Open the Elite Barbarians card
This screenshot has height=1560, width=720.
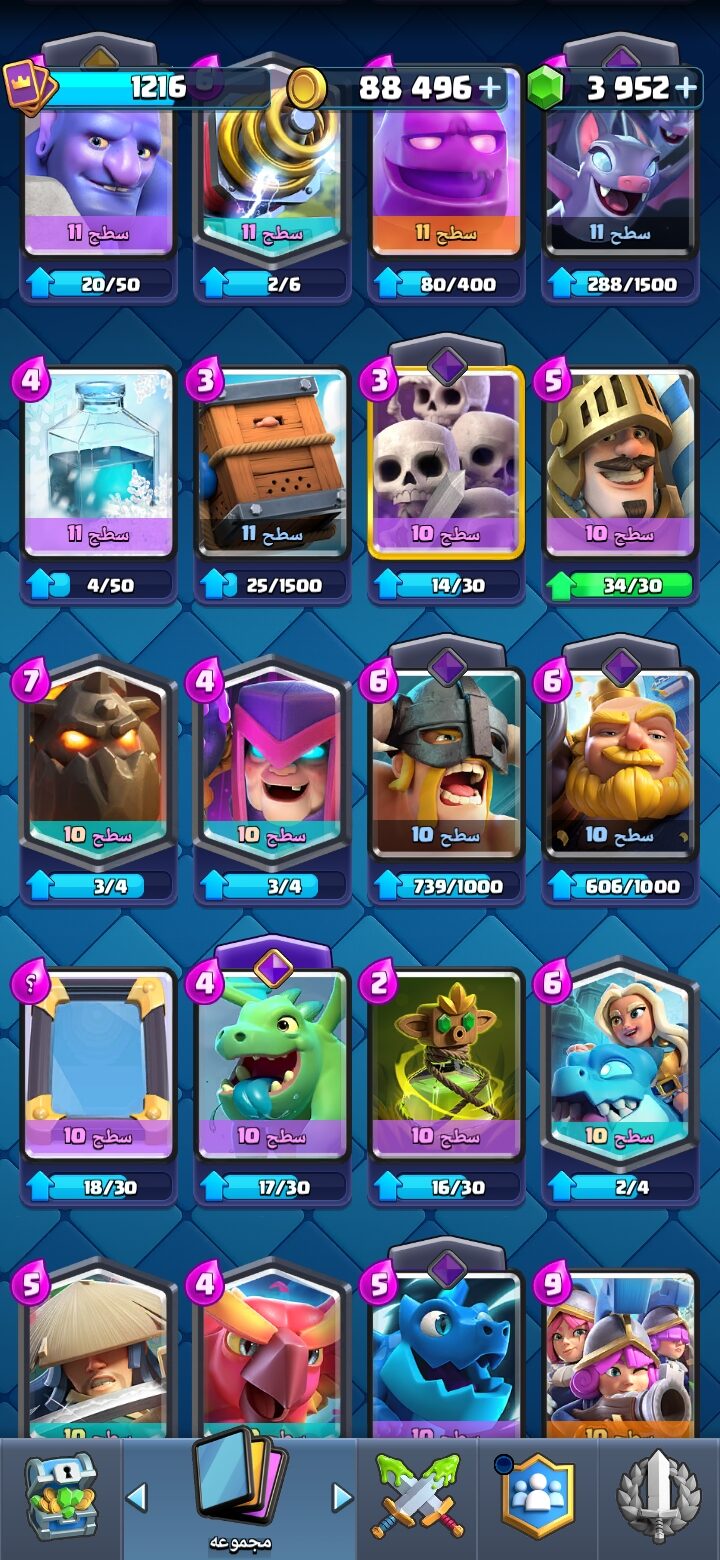[x=446, y=764]
